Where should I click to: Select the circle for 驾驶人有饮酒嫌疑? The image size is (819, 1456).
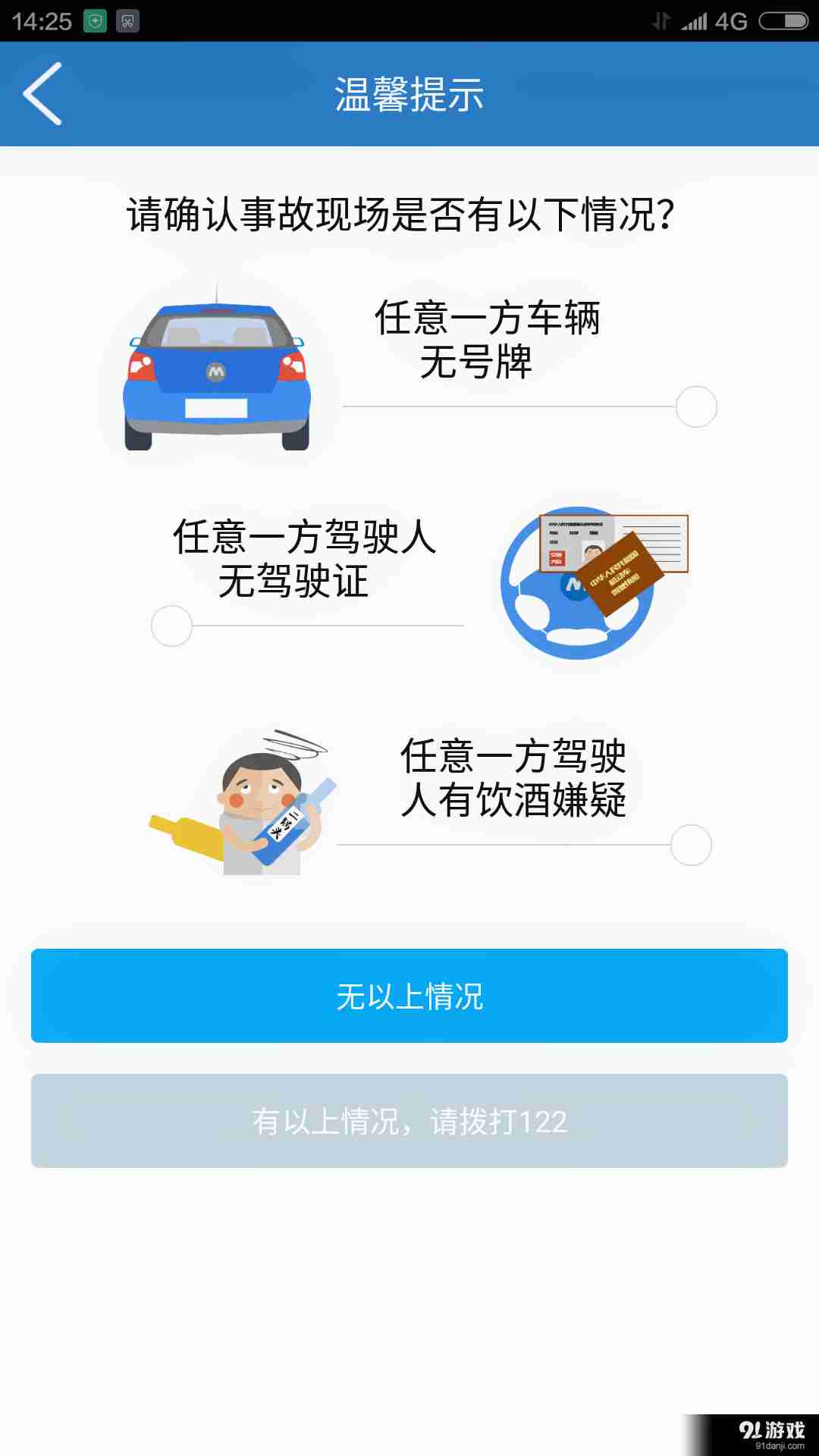pyautogui.click(x=691, y=845)
